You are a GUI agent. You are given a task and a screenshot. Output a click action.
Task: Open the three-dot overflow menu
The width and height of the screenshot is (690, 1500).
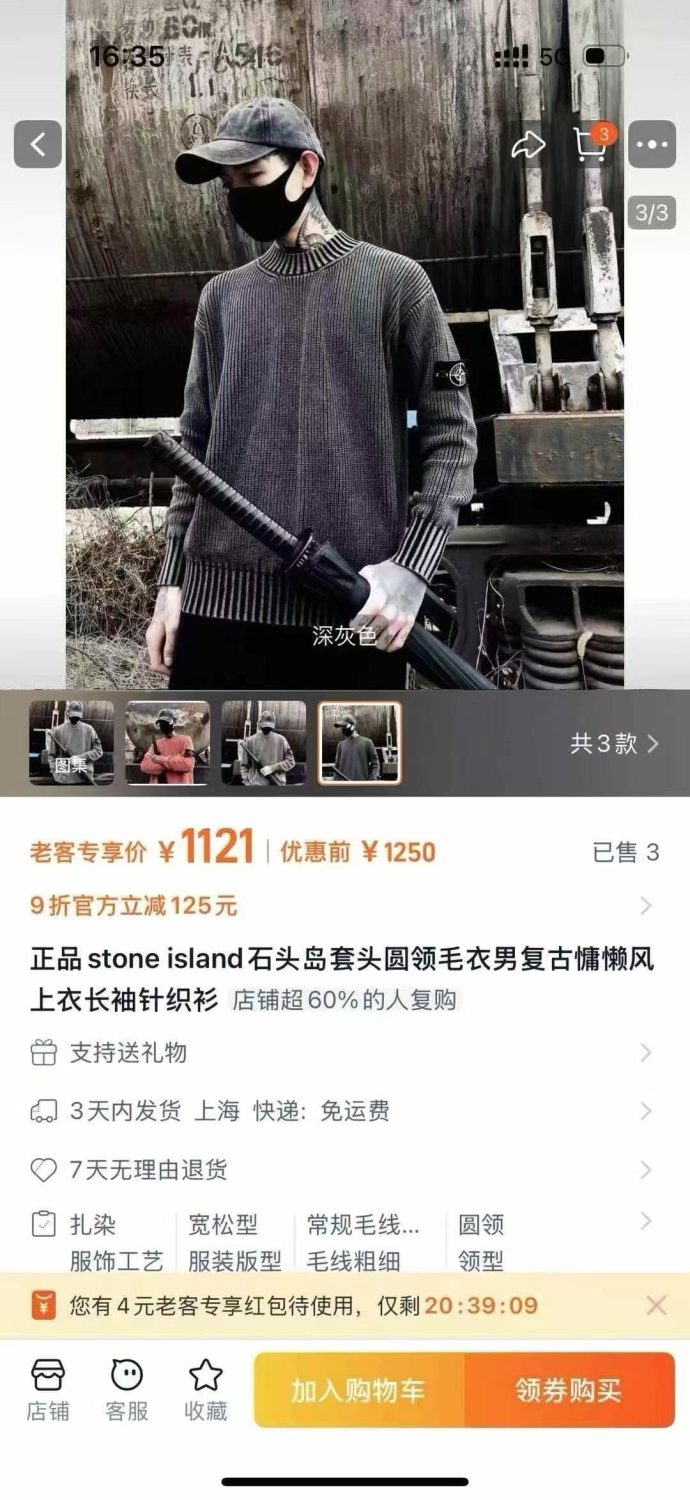click(652, 145)
